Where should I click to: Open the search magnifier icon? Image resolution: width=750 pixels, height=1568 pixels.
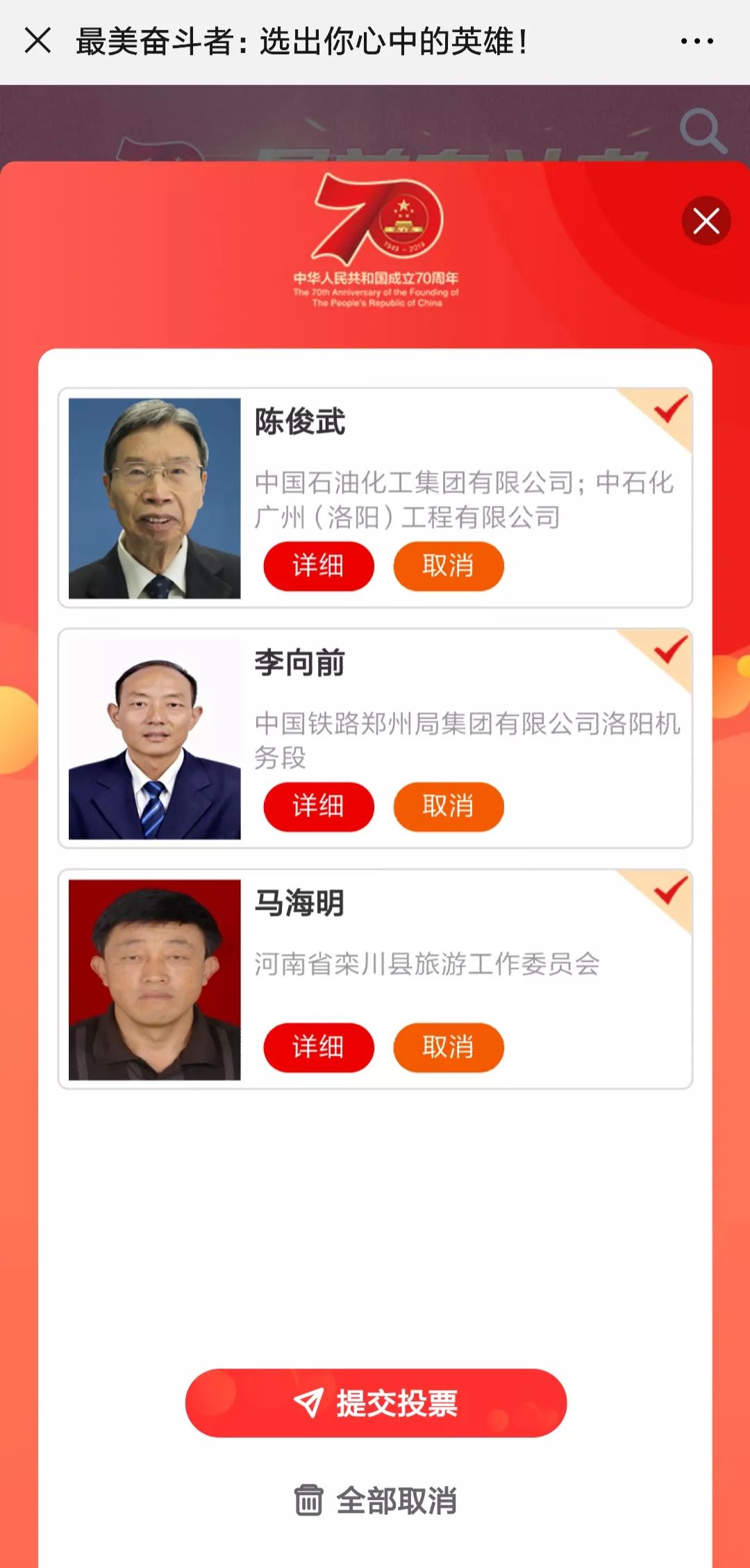pos(704,129)
